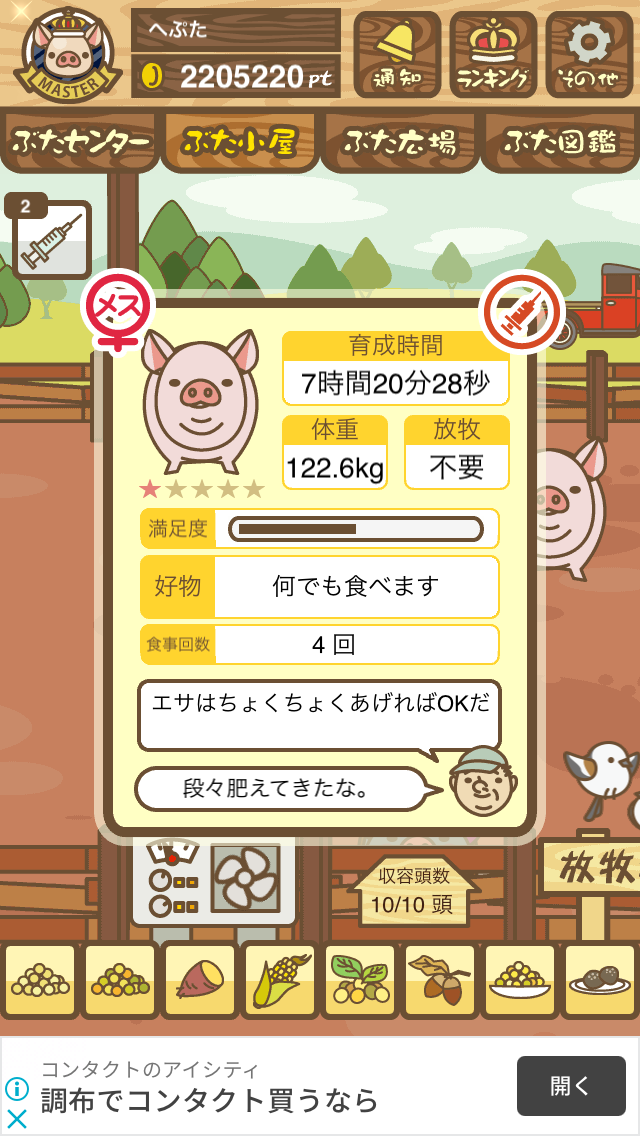Open the ランキング ranking button
Screen dimensions: 640x1136
(493, 55)
